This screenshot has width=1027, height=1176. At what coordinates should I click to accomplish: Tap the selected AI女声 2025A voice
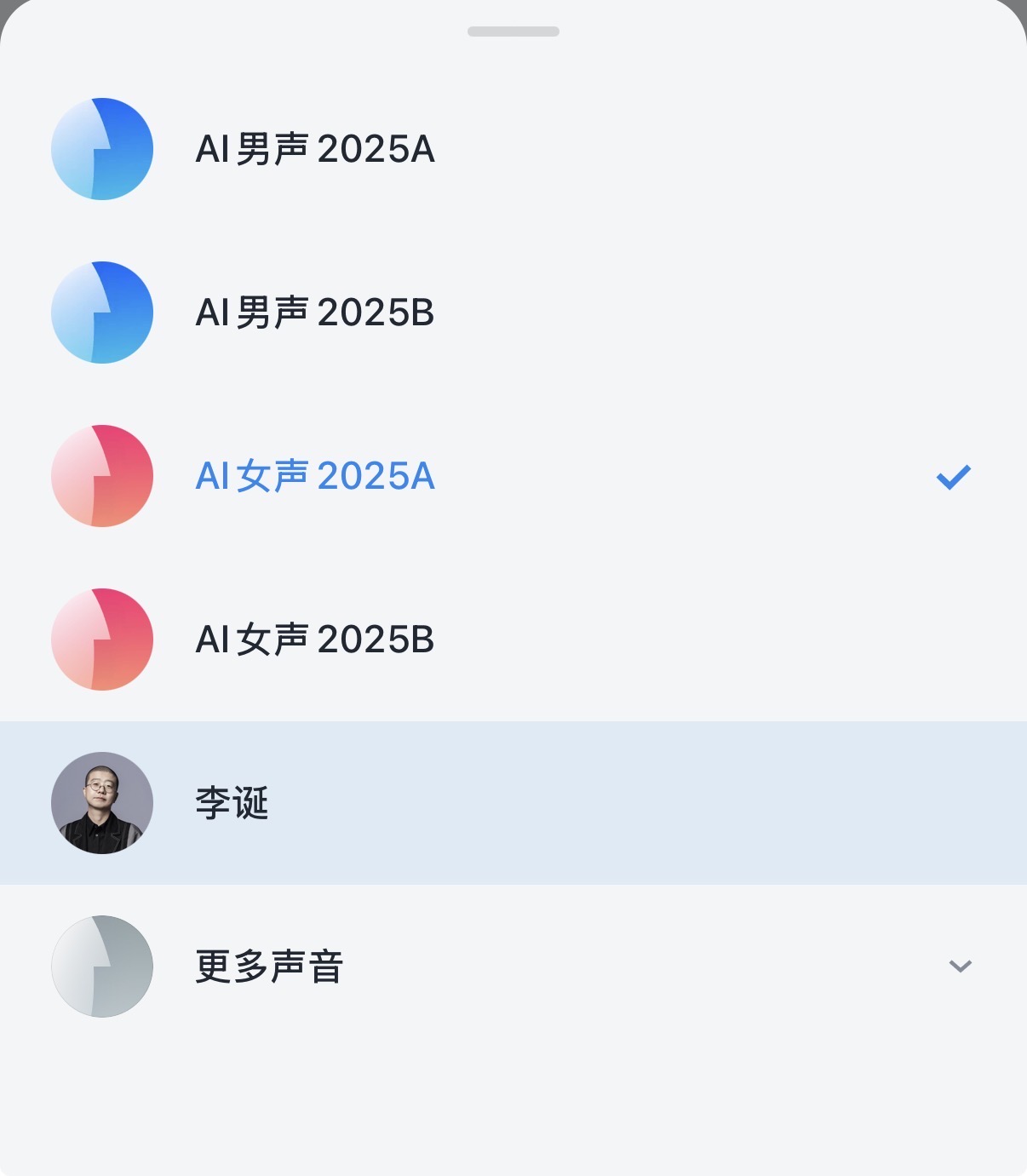(513, 476)
